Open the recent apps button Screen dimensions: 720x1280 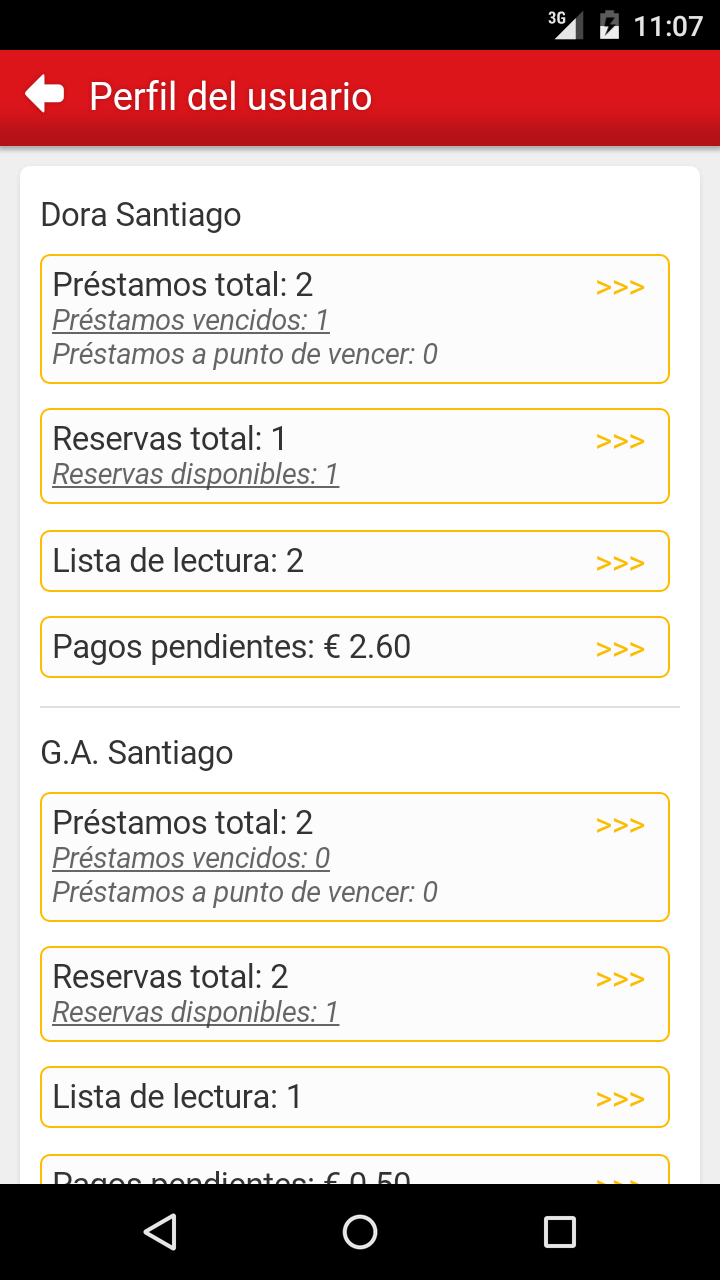pyautogui.click(x=560, y=1232)
